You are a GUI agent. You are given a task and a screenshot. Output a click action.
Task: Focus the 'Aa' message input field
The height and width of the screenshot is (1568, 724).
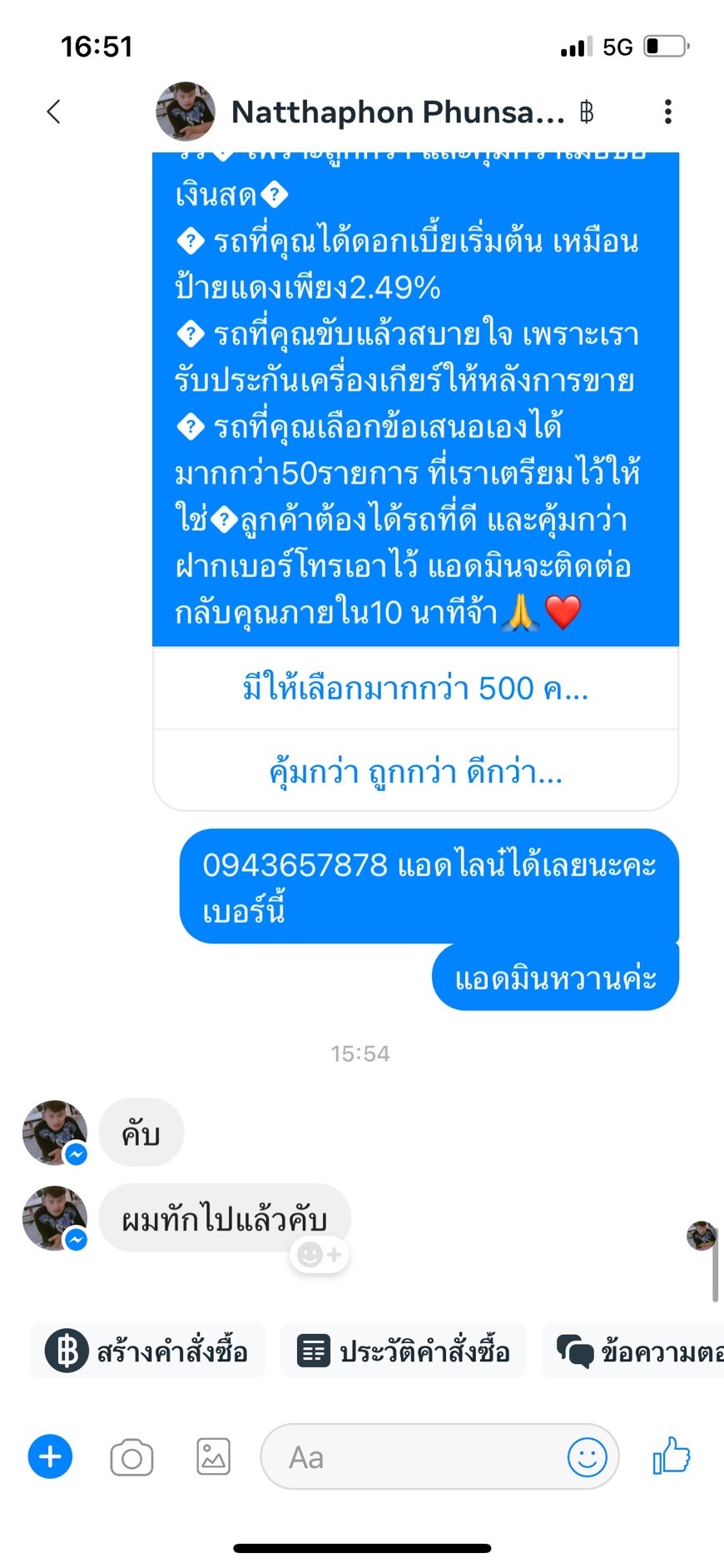416,1457
